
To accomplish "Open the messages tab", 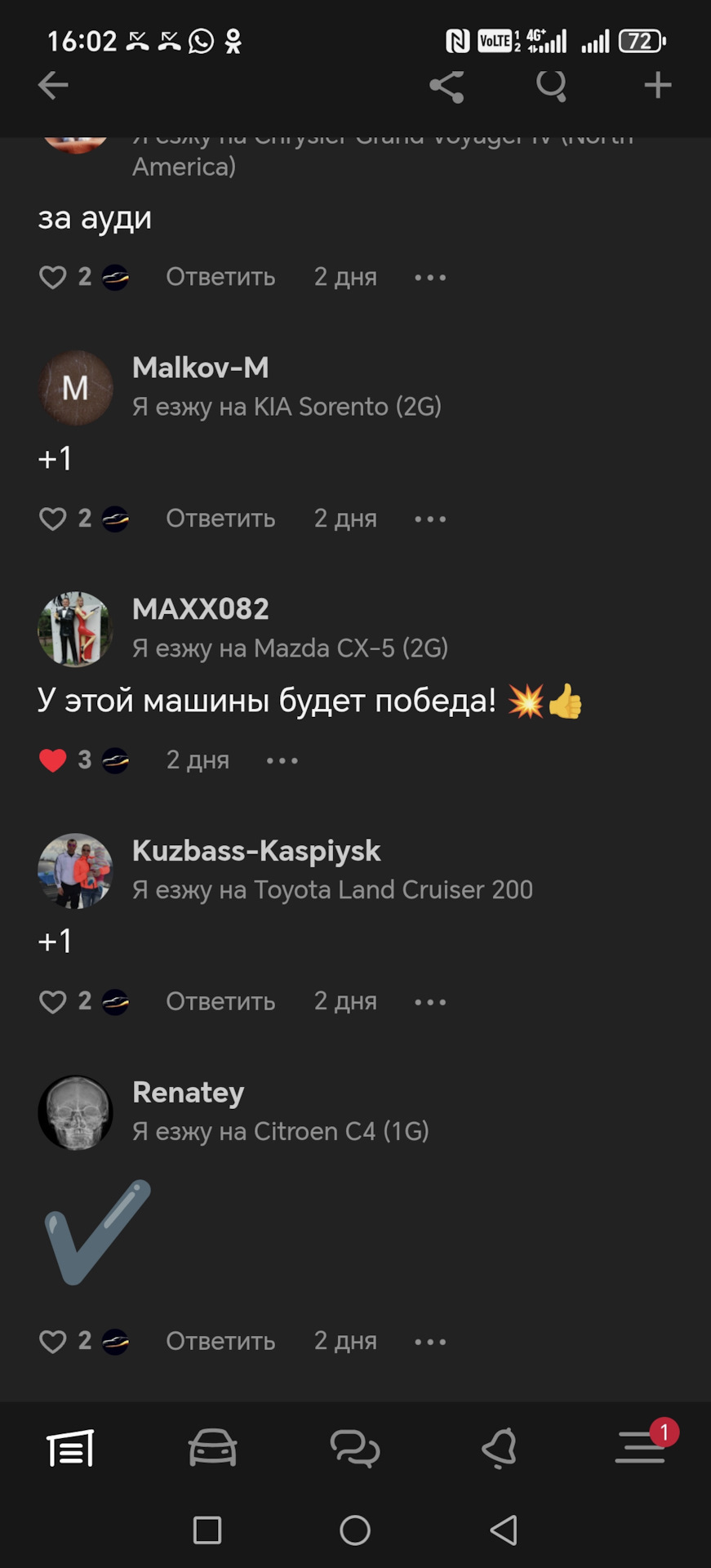I will pyautogui.click(x=354, y=1449).
